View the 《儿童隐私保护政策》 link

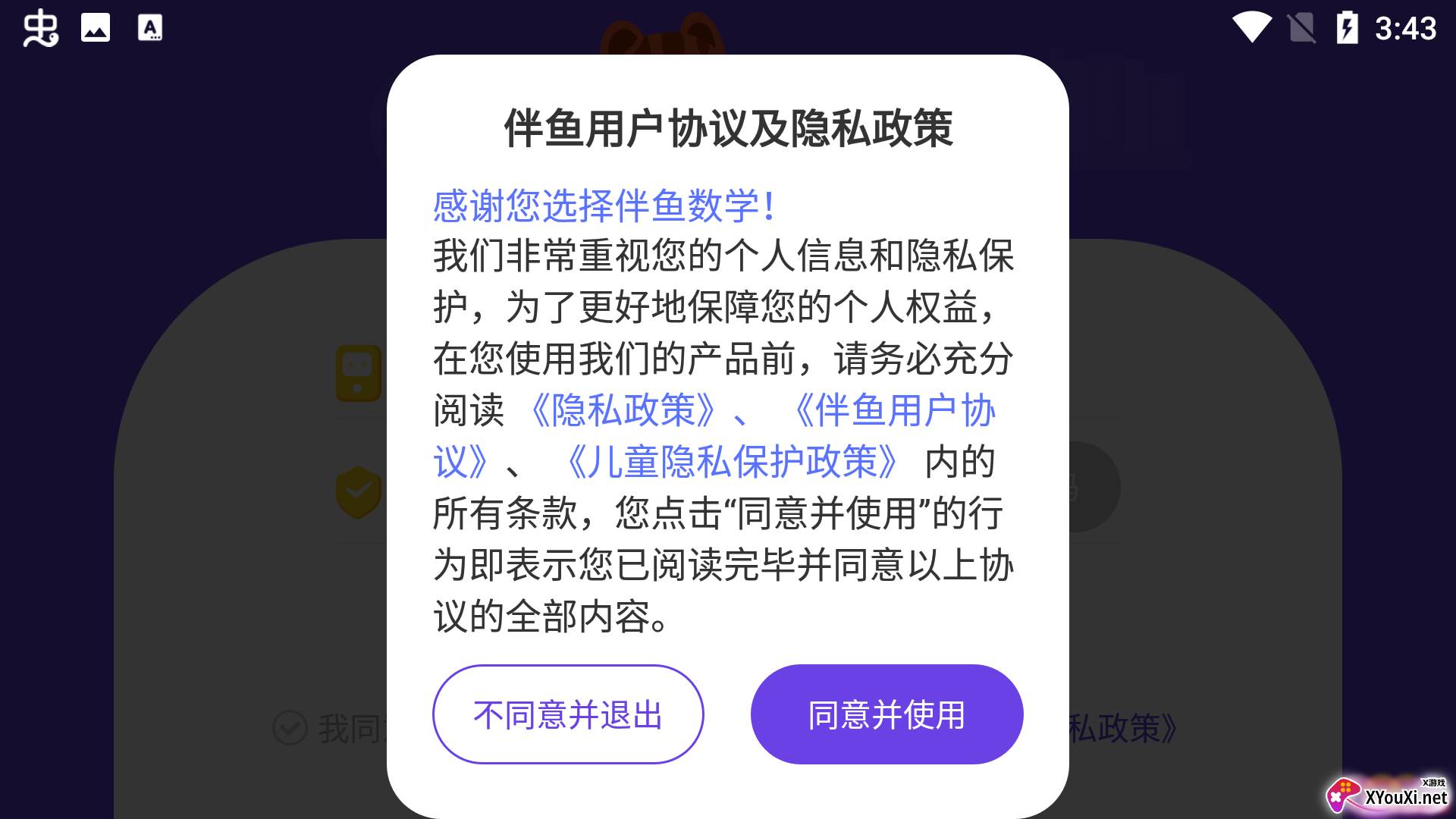coord(732,462)
